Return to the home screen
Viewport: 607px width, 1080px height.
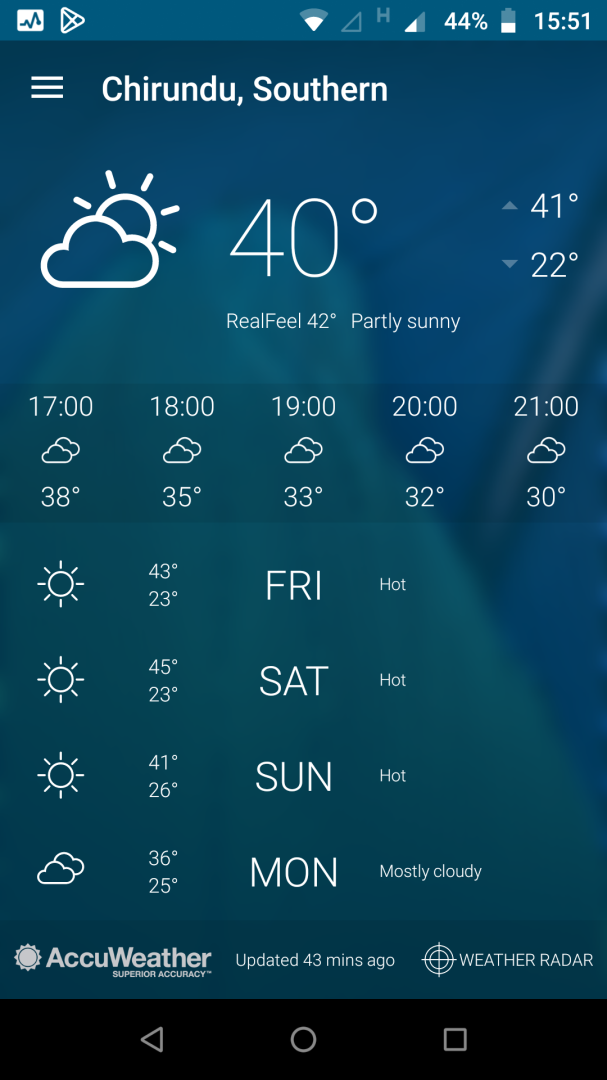pyautogui.click(x=304, y=1040)
